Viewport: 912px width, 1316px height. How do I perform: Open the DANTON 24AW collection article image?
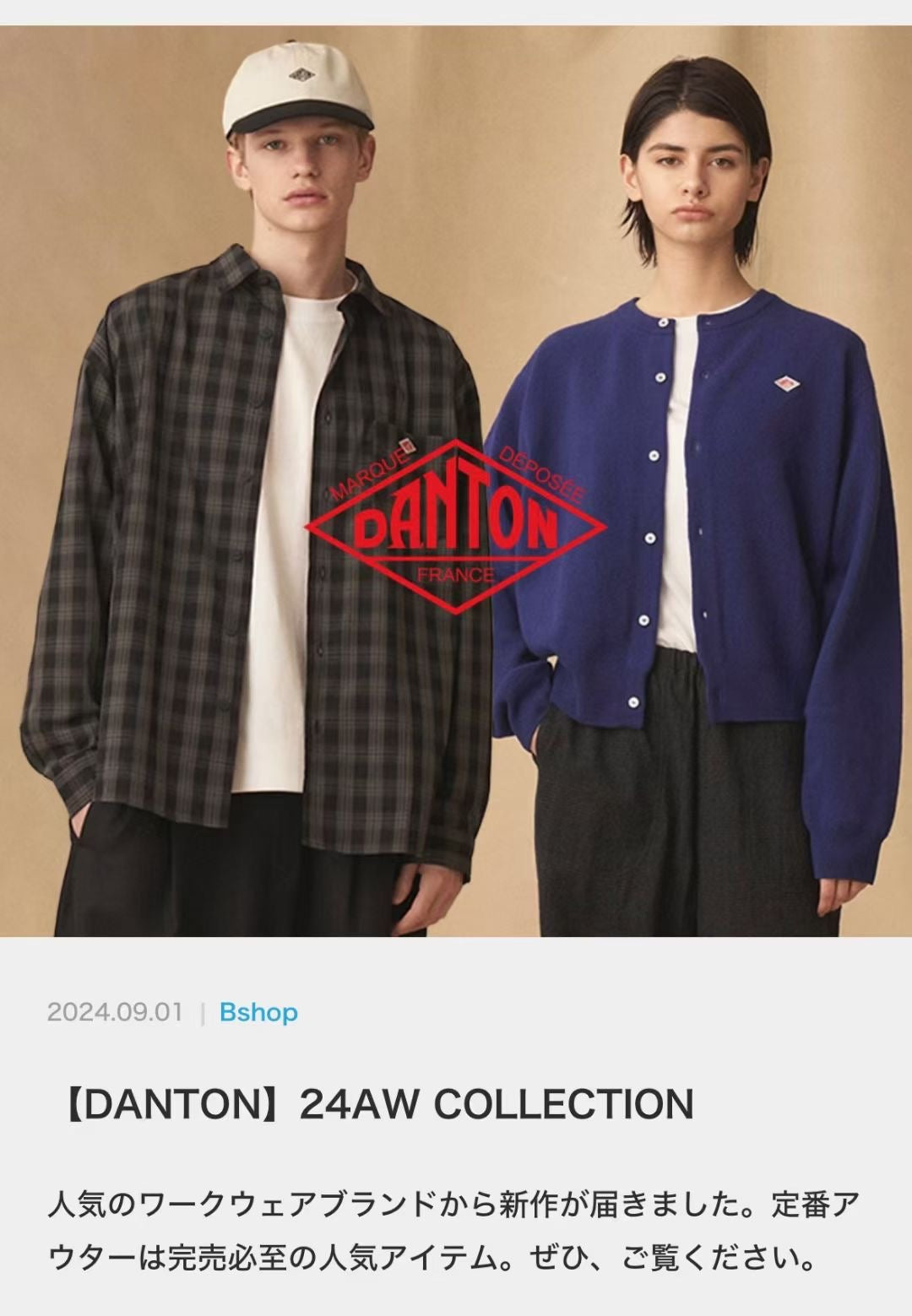456,481
